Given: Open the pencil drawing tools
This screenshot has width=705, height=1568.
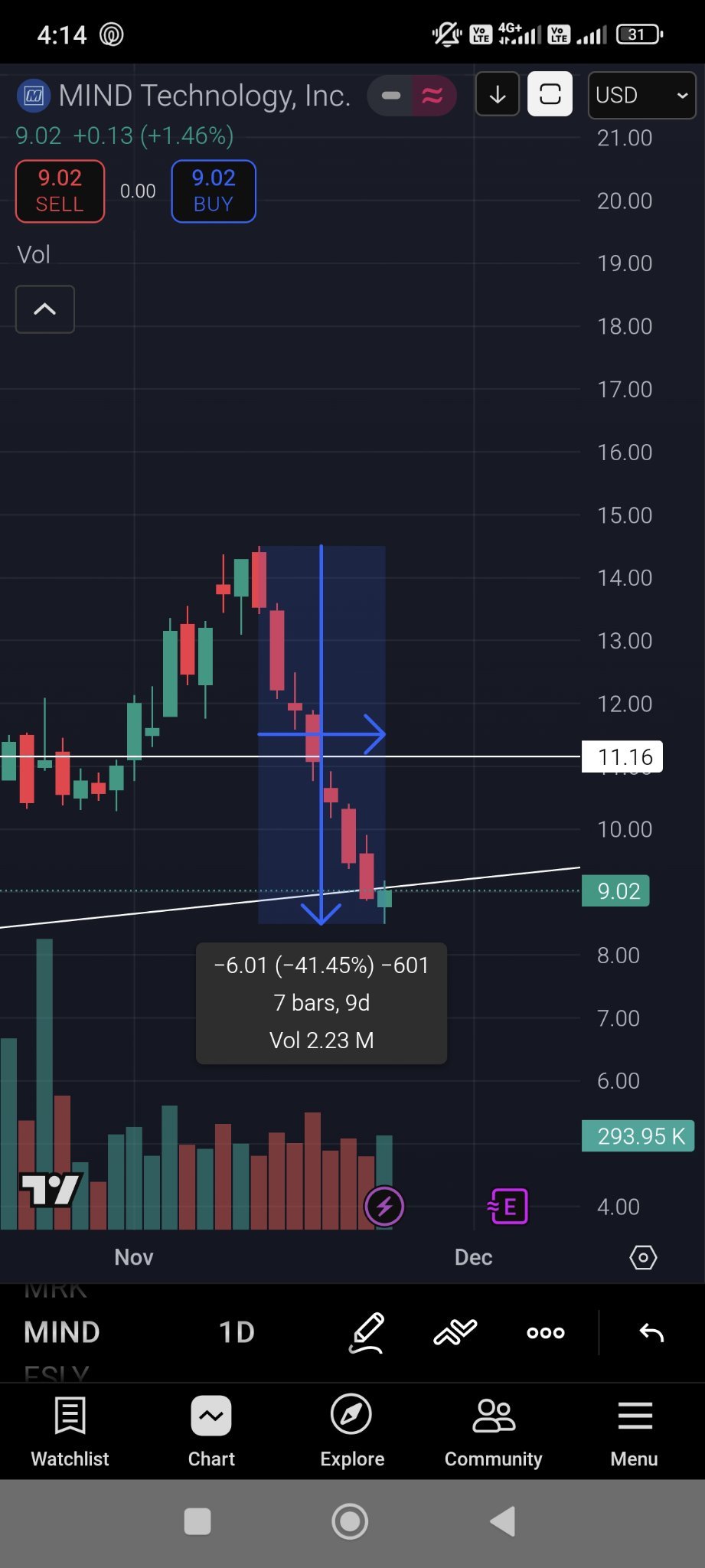Looking at the screenshot, I should click(x=367, y=1332).
